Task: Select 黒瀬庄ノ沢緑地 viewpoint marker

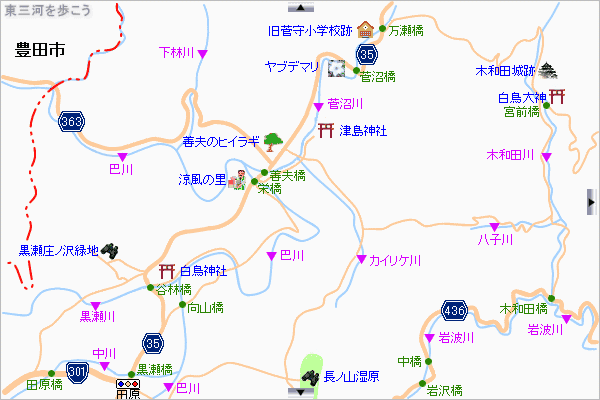Action: pos(110,251)
